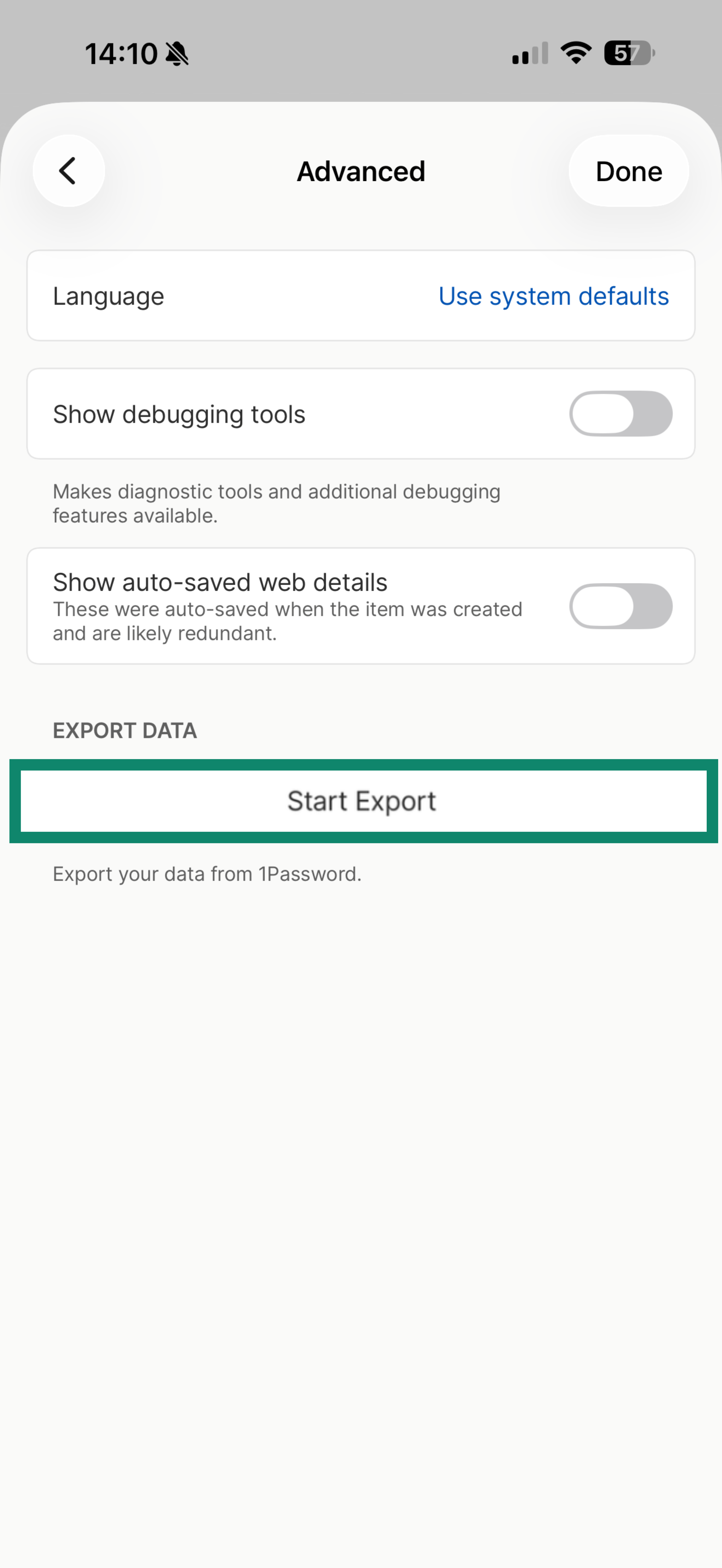Turn on Show auto-saved web details
Viewport: 722px width, 1568px height.
click(x=620, y=606)
